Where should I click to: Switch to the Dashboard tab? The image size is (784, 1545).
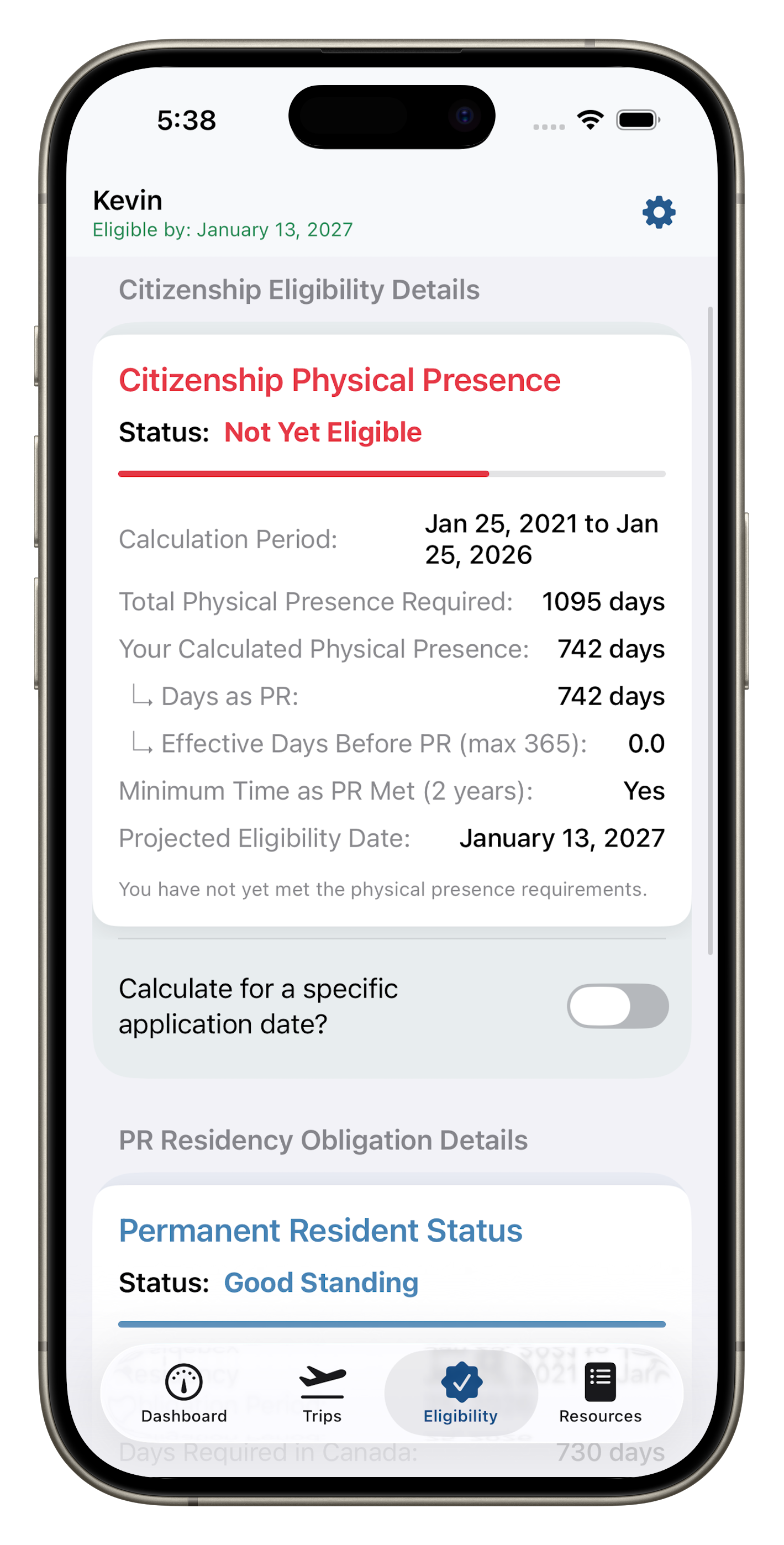pos(183,1392)
